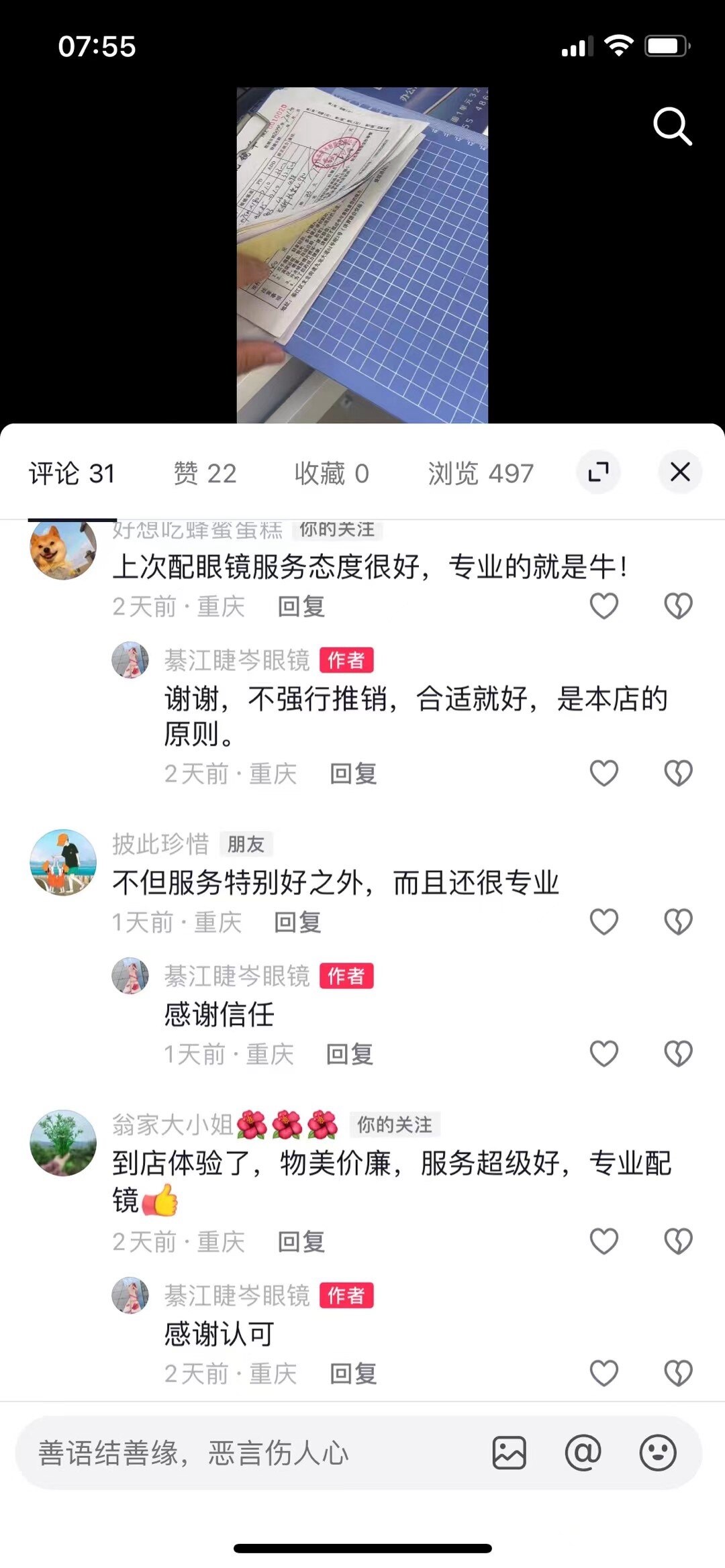Image resolution: width=725 pixels, height=1568 pixels.
Task: Mention someone with the @ icon
Action: 583,1453
